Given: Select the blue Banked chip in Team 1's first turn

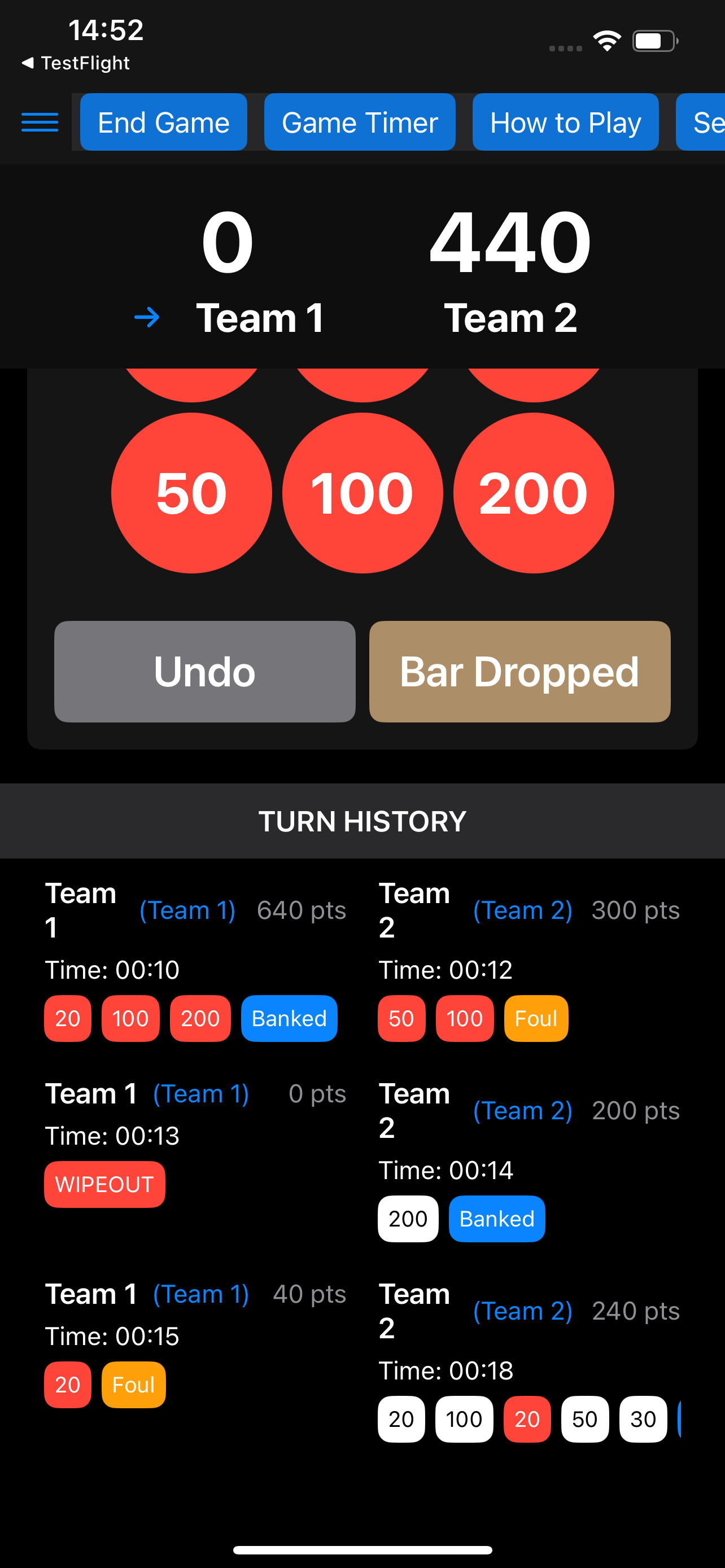Looking at the screenshot, I should point(289,1018).
